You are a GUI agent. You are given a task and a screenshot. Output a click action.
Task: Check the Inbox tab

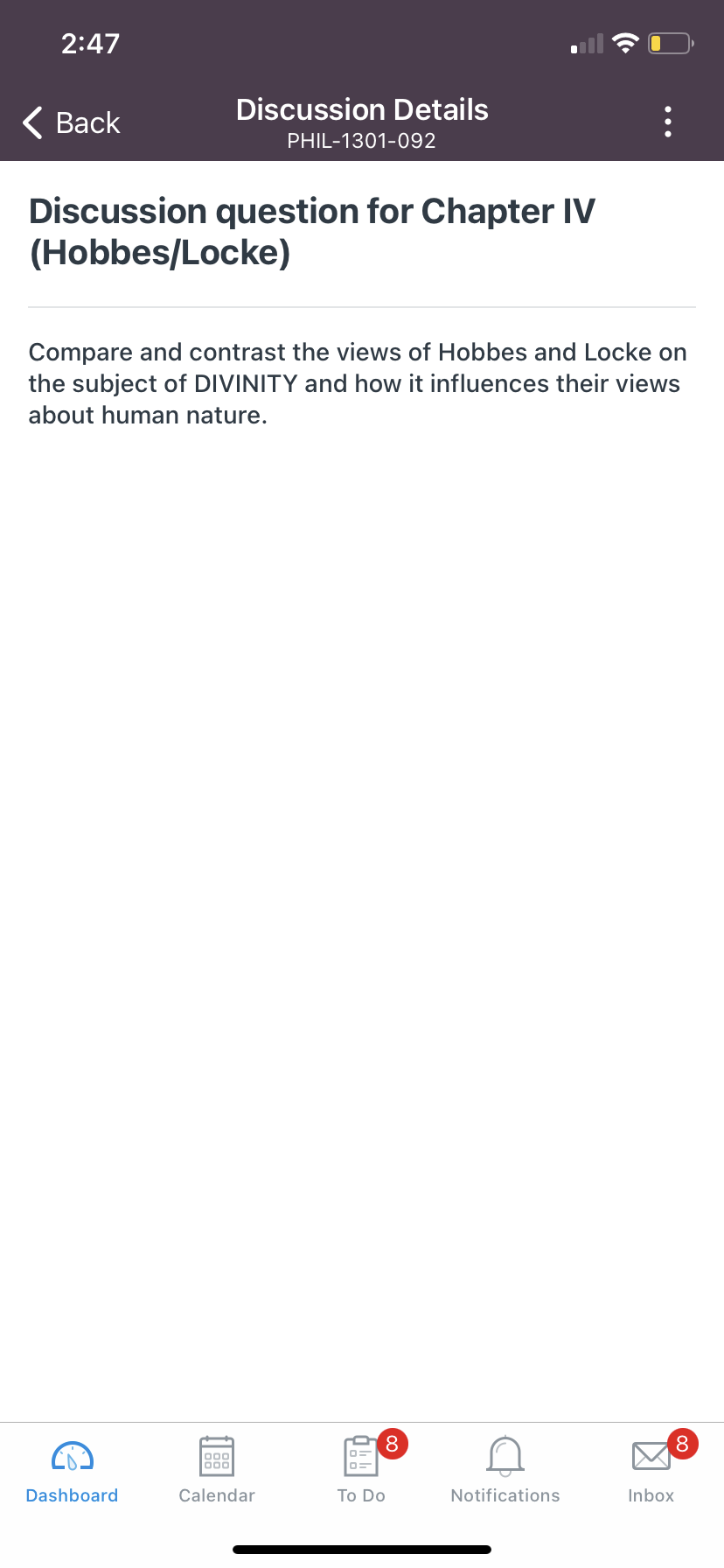(651, 1470)
